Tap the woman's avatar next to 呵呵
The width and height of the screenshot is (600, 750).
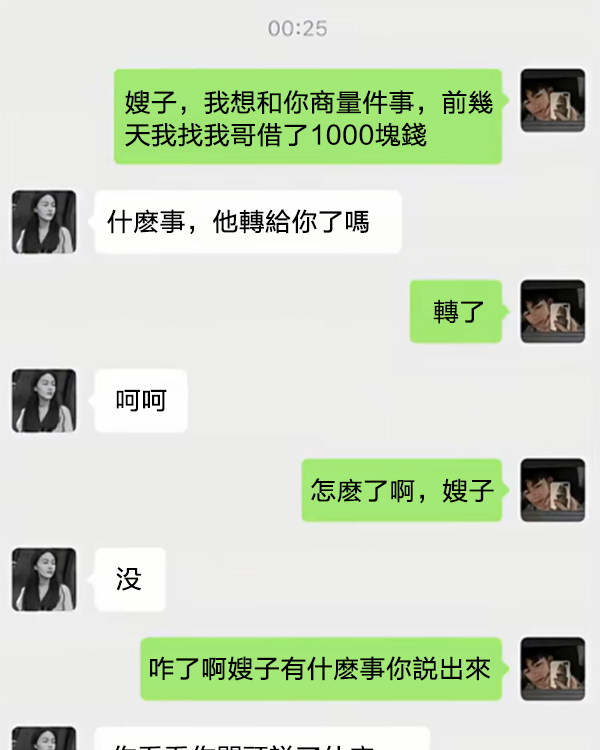pyautogui.click(x=44, y=400)
